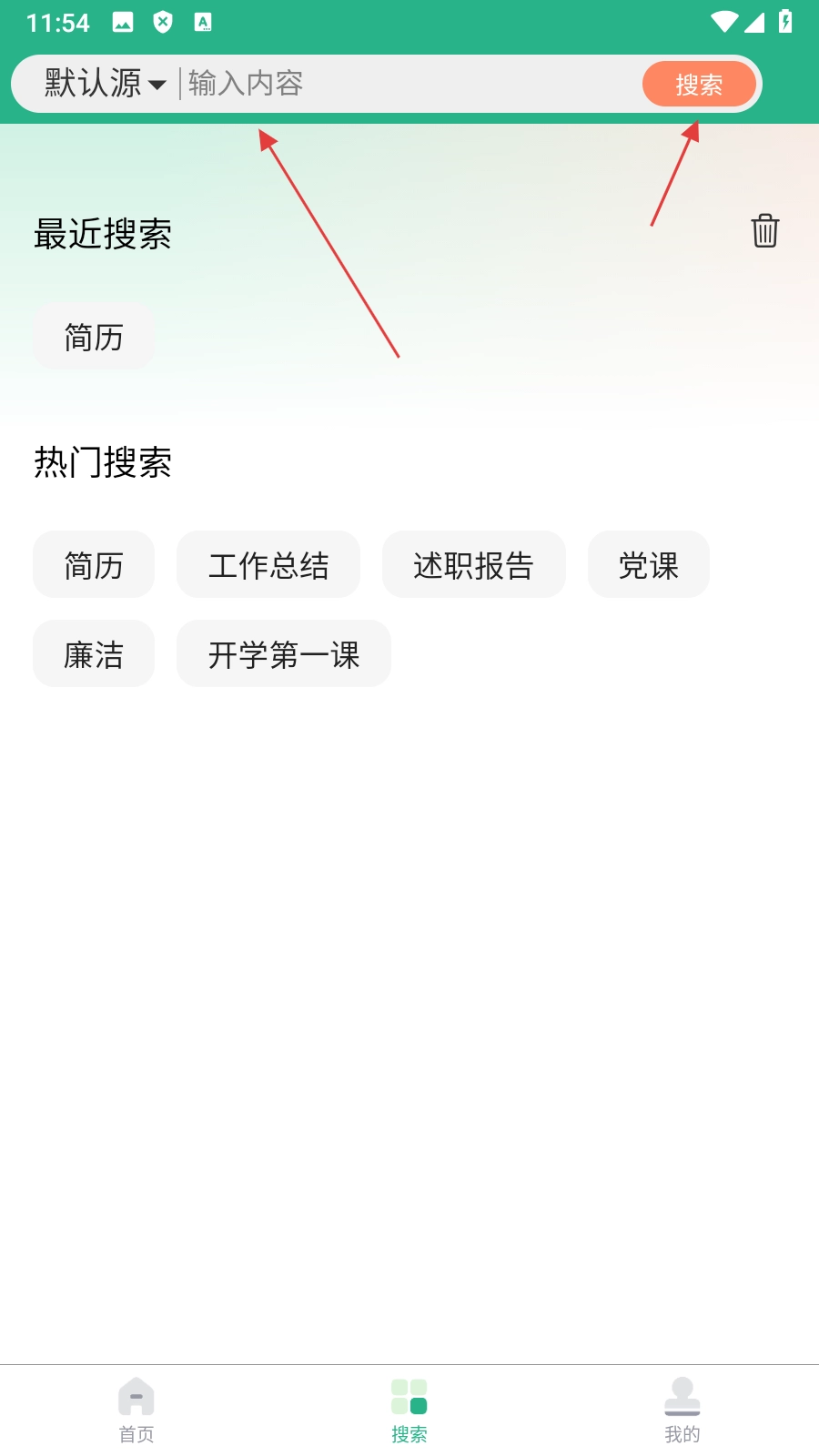Tap the 党课 hot search chip
Screen dimensions: 819x1456
click(x=648, y=565)
